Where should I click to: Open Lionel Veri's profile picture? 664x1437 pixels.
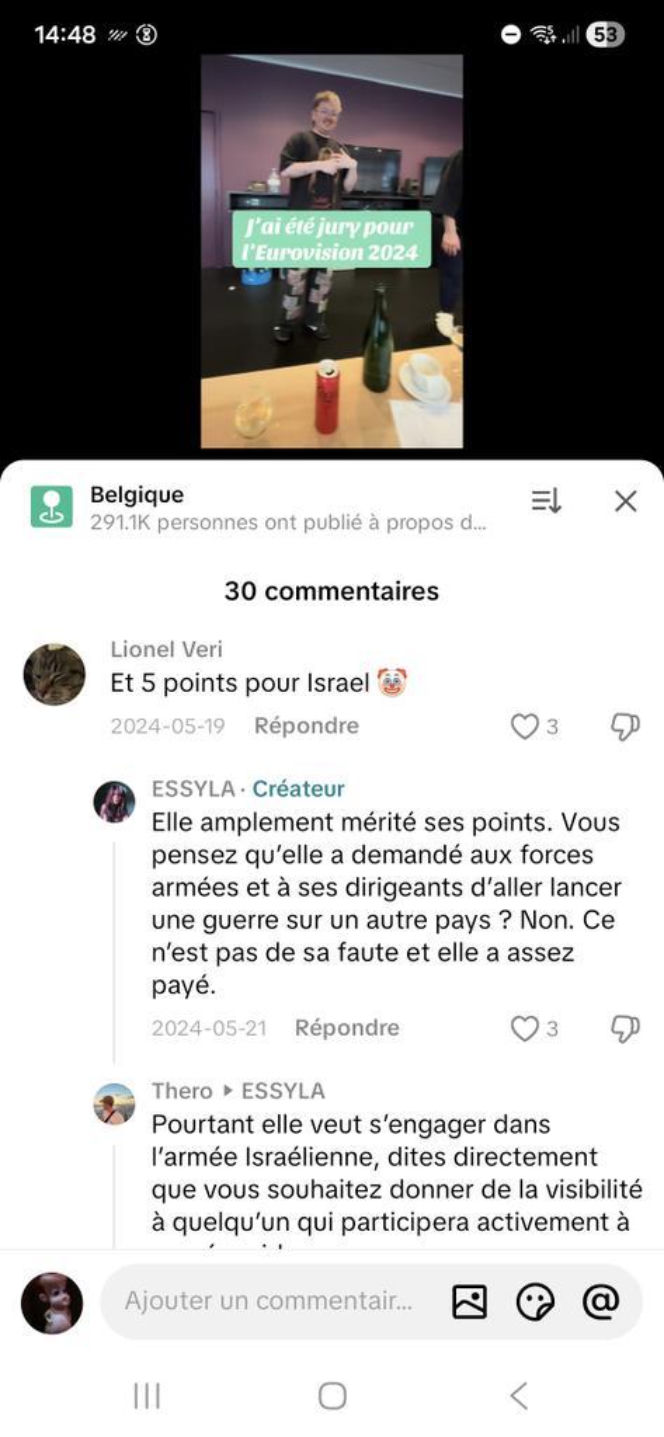[54, 674]
